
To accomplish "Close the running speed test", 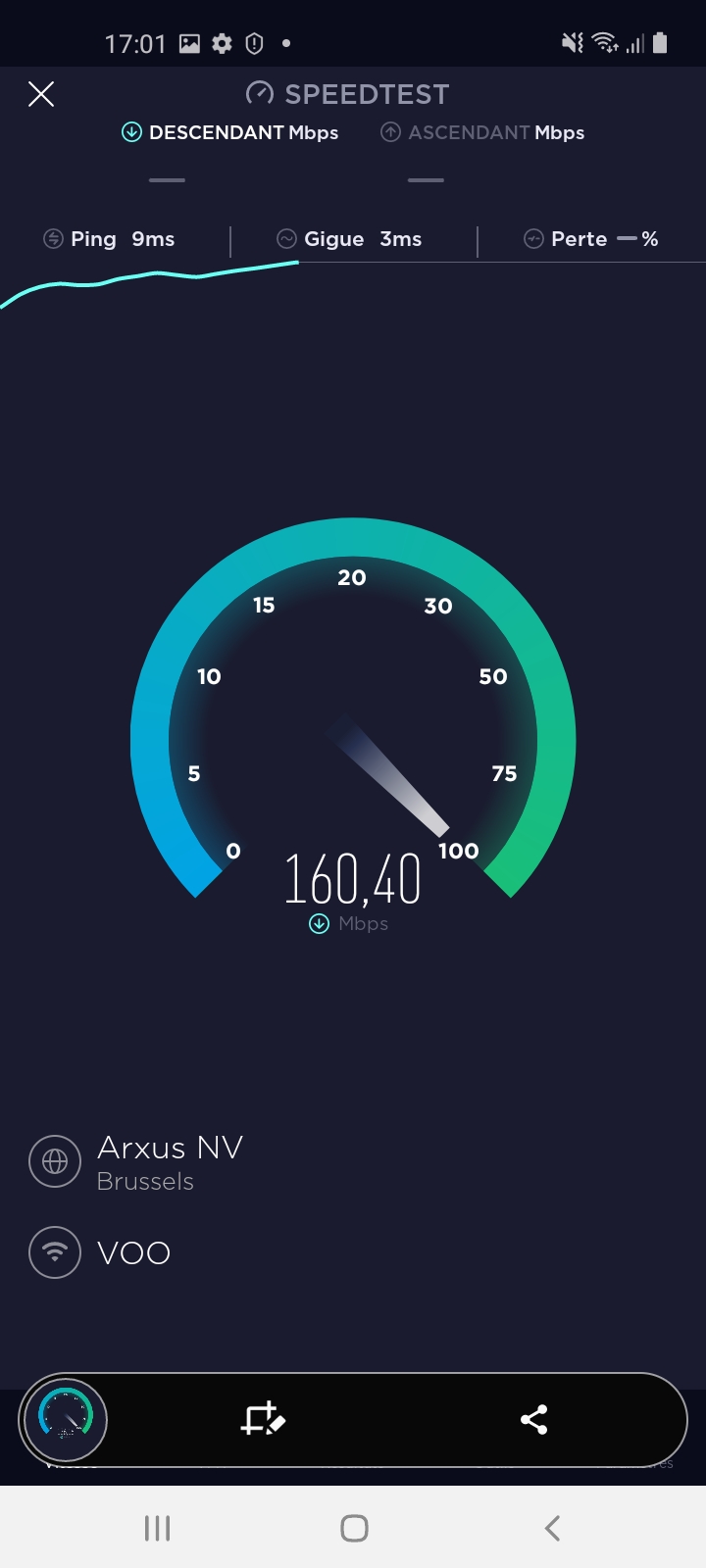I will pyautogui.click(x=41, y=94).
